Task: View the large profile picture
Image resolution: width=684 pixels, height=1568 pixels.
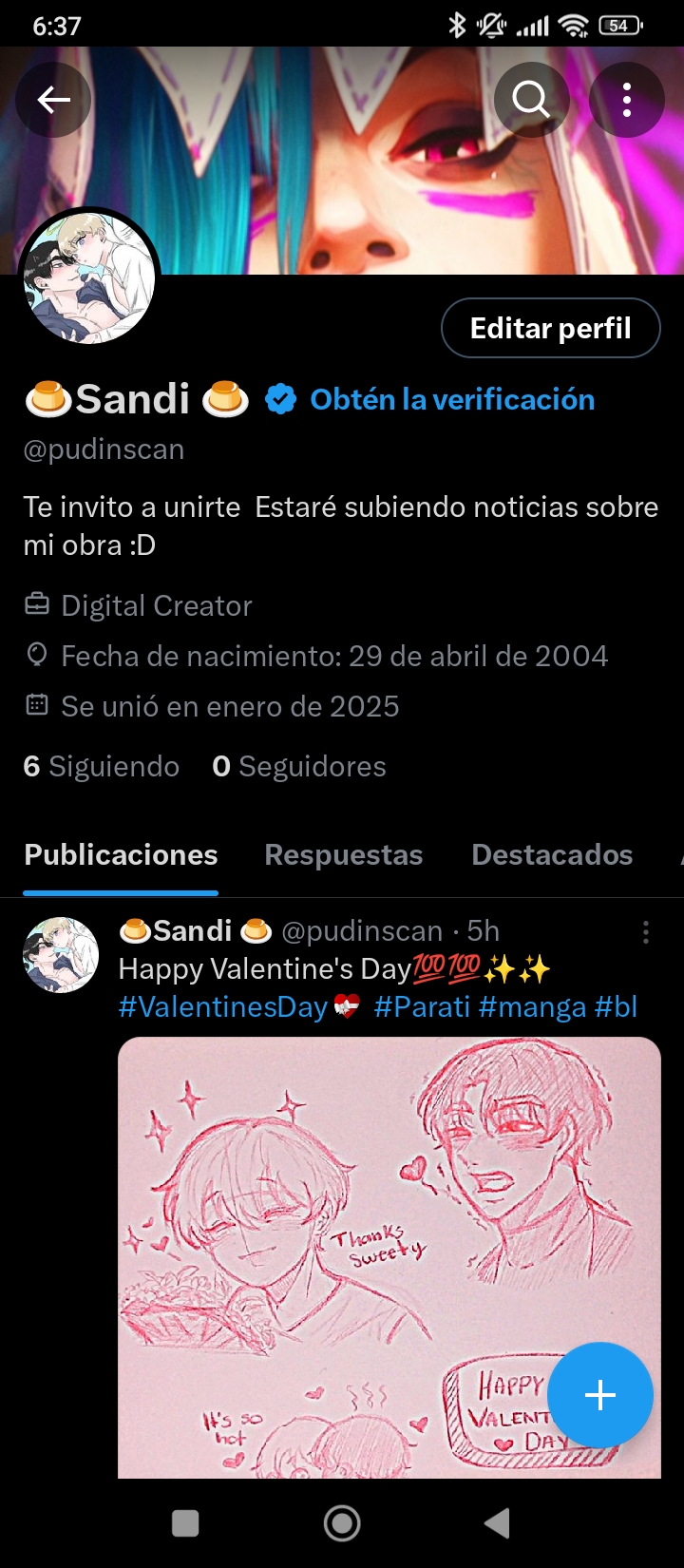Action: (x=89, y=277)
